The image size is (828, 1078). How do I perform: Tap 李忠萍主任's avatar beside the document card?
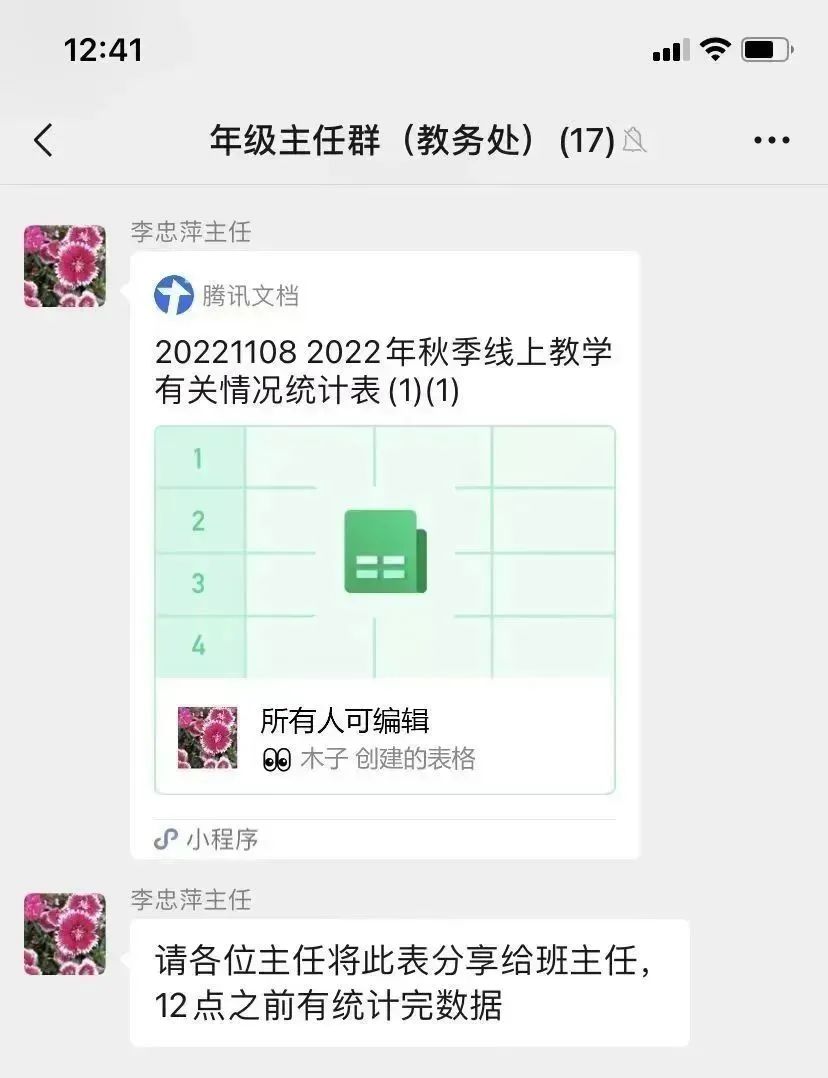pos(65,266)
